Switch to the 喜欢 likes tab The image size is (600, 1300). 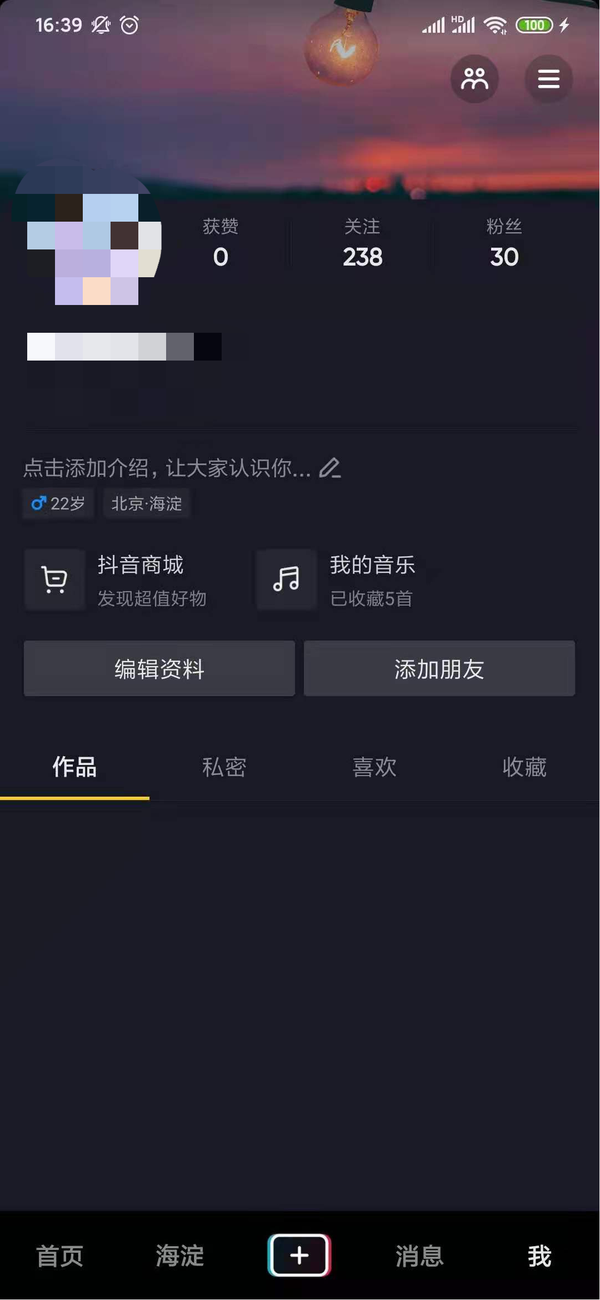(x=374, y=767)
